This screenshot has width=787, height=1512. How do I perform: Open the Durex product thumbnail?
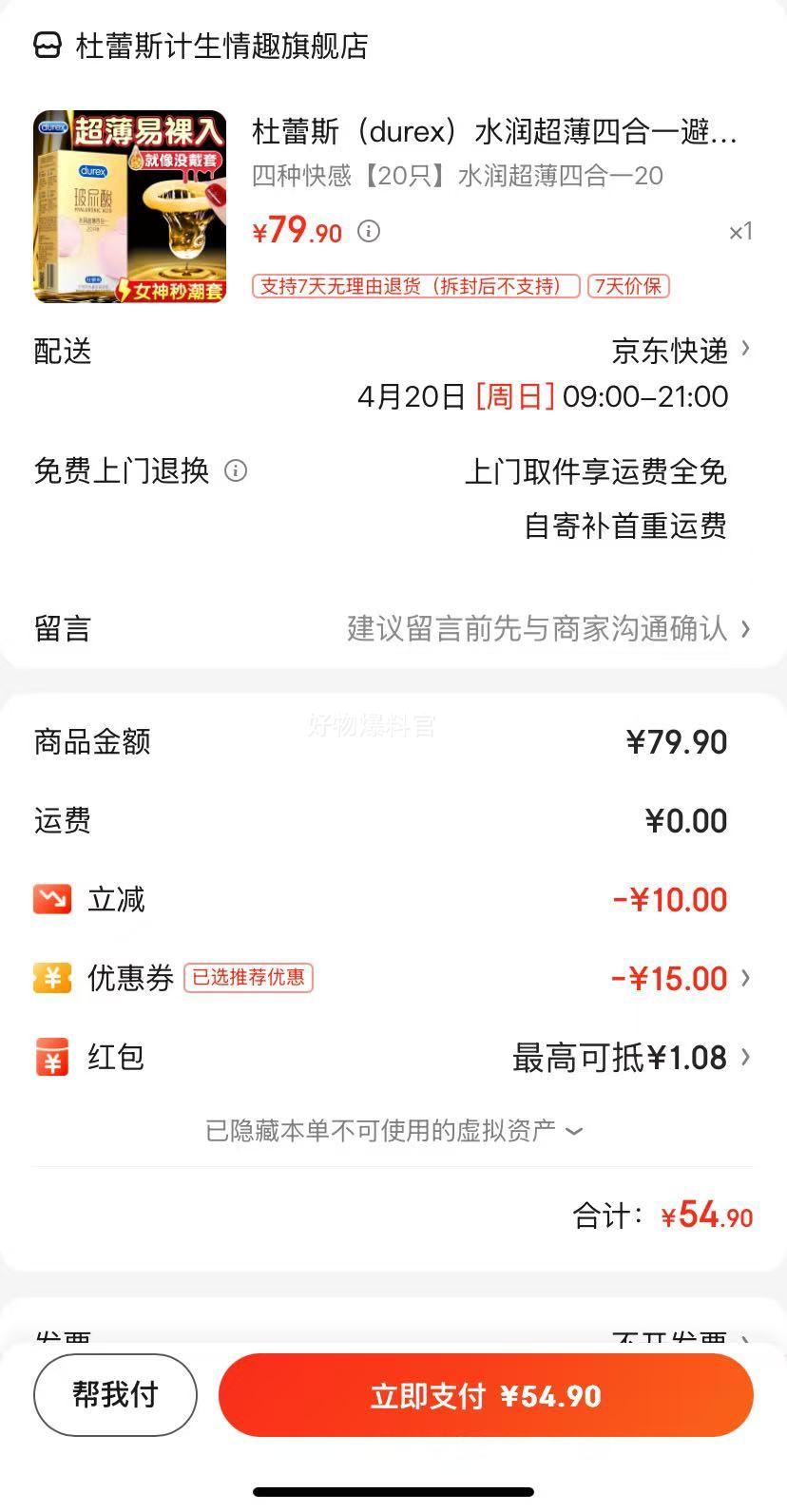pyautogui.click(x=130, y=206)
